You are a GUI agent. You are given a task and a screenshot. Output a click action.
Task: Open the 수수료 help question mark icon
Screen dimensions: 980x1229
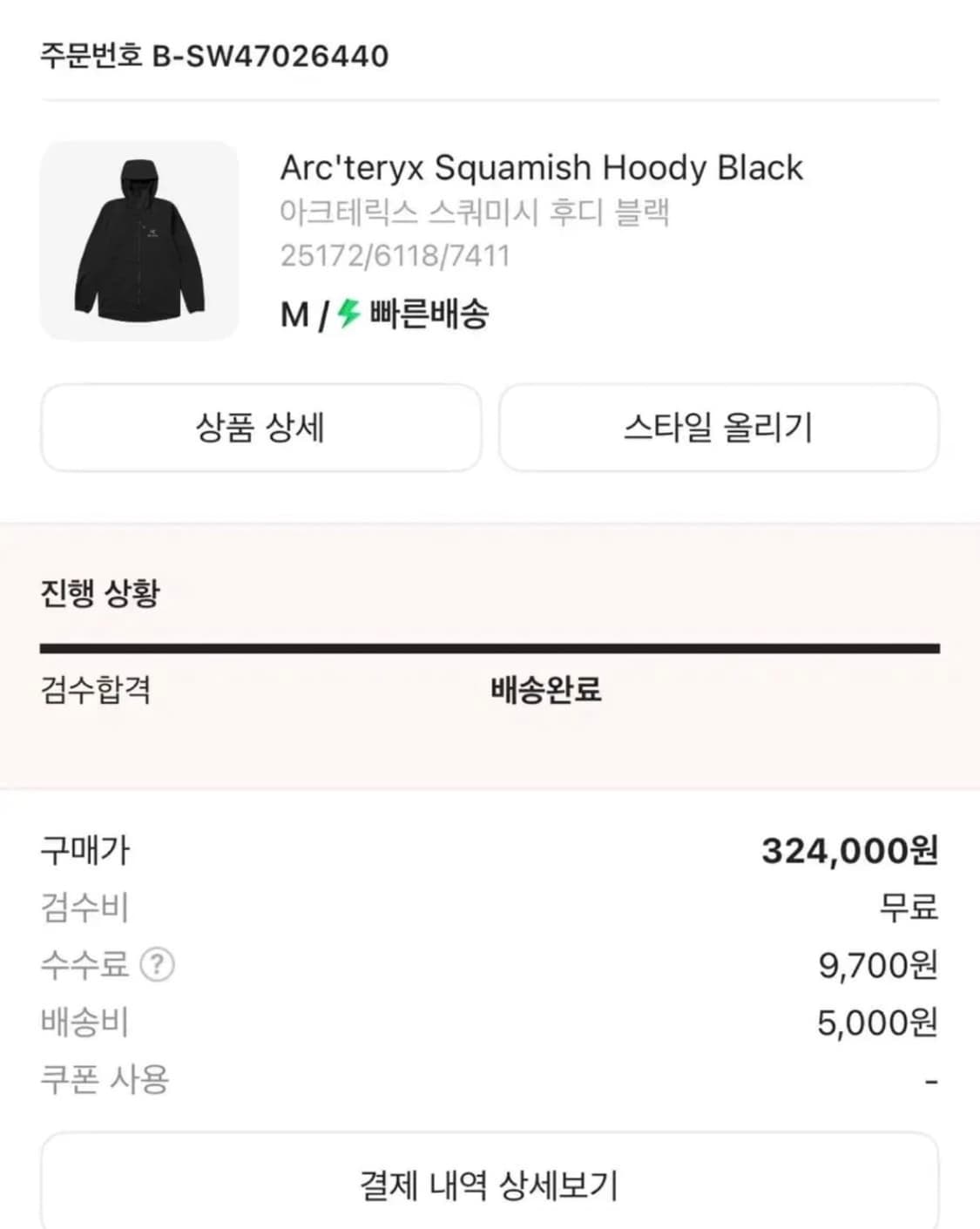pos(157,964)
